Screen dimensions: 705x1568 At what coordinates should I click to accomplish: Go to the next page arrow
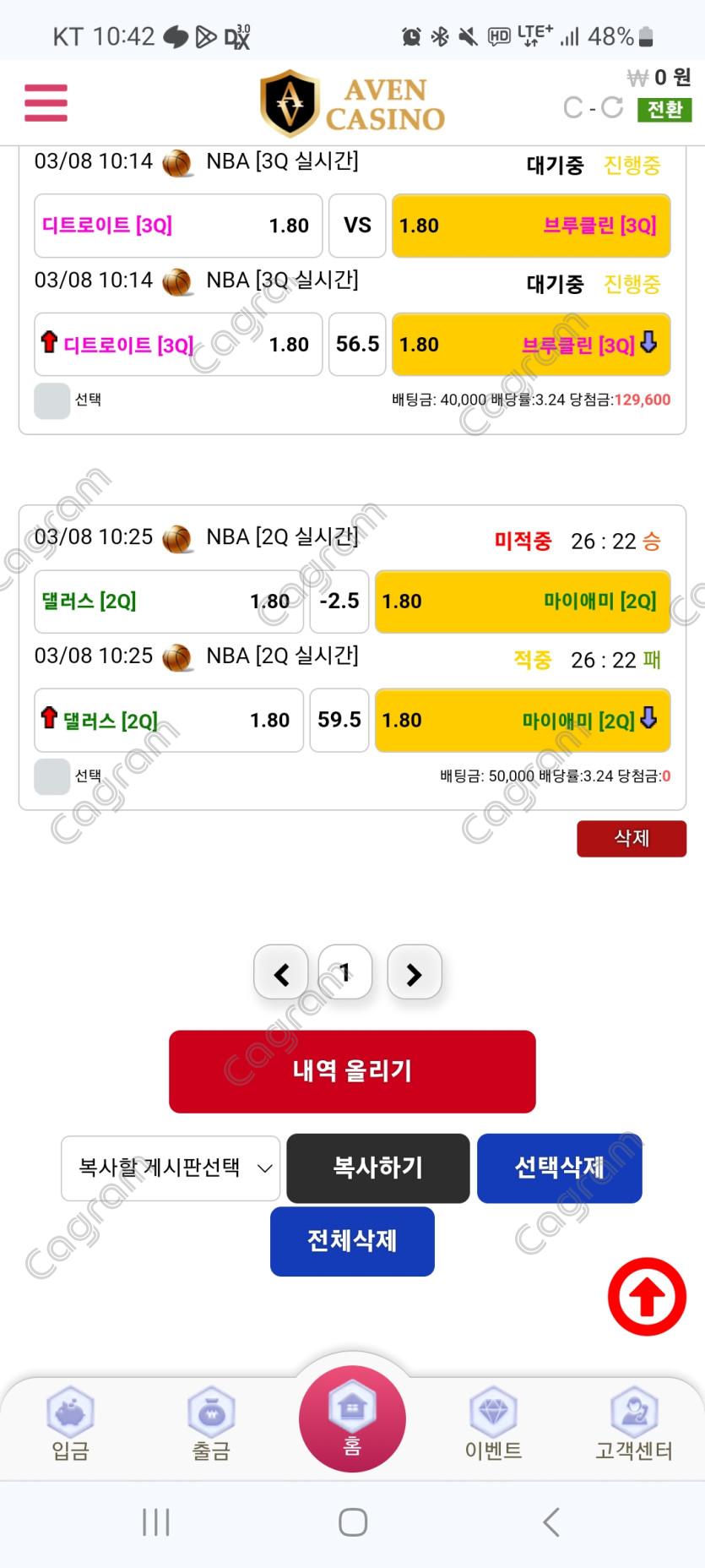pyautogui.click(x=414, y=973)
